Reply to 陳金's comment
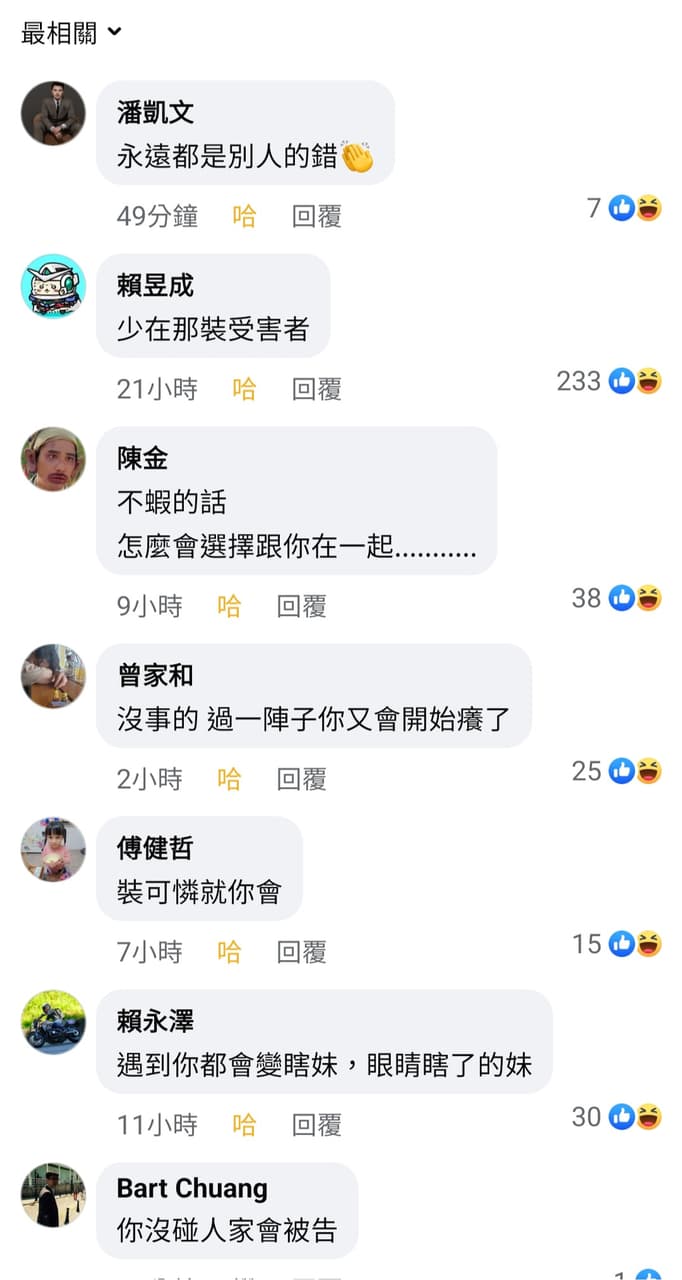This screenshot has height=1280, width=682. [301, 606]
